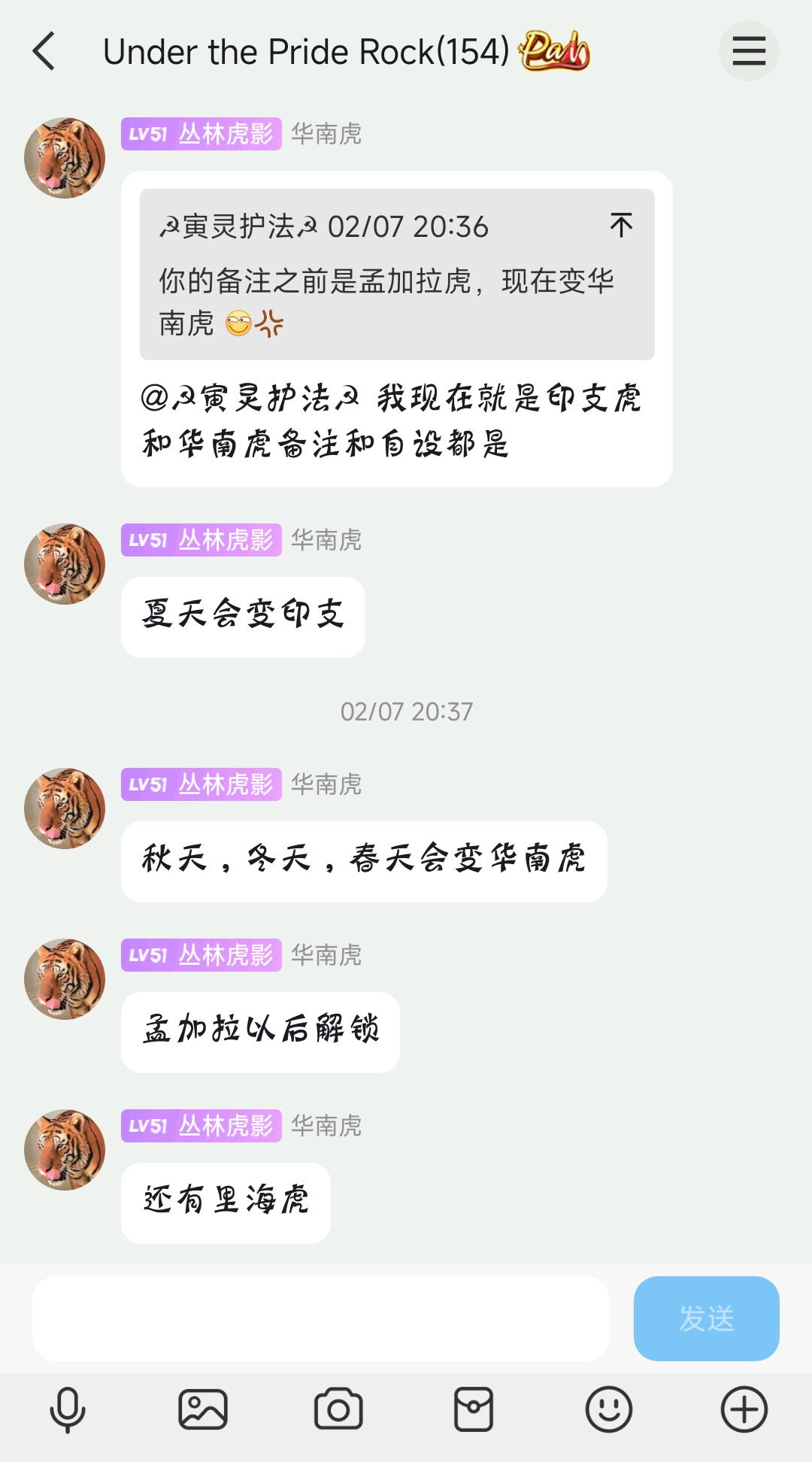812x1462 pixels.
Task: Open the photo gallery picker
Action: pyautogui.click(x=203, y=1409)
